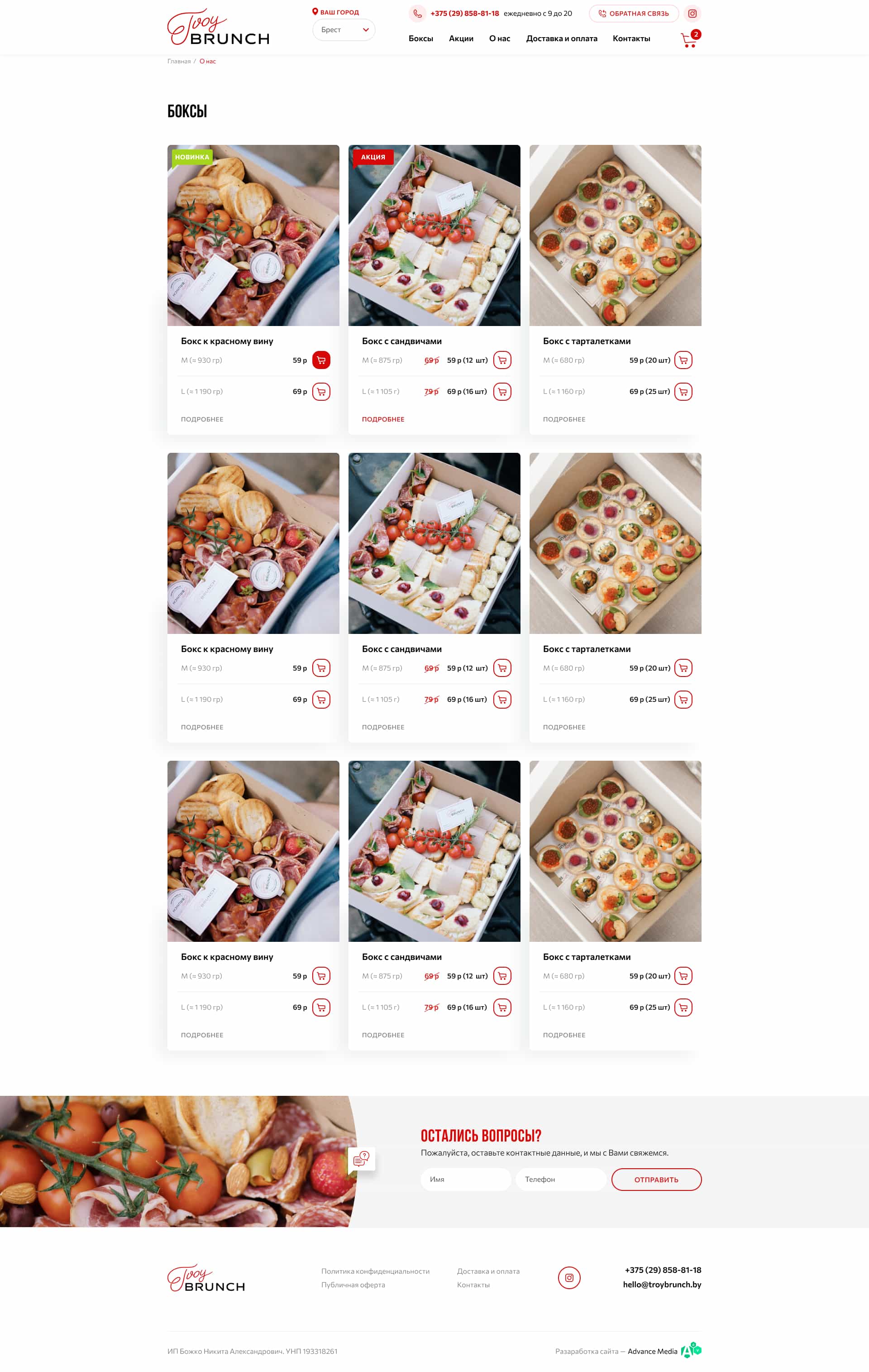This screenshot has width=869, height=1372.
Task: Open the Контакты page from the top menu
Action: (x=631, y=39)
